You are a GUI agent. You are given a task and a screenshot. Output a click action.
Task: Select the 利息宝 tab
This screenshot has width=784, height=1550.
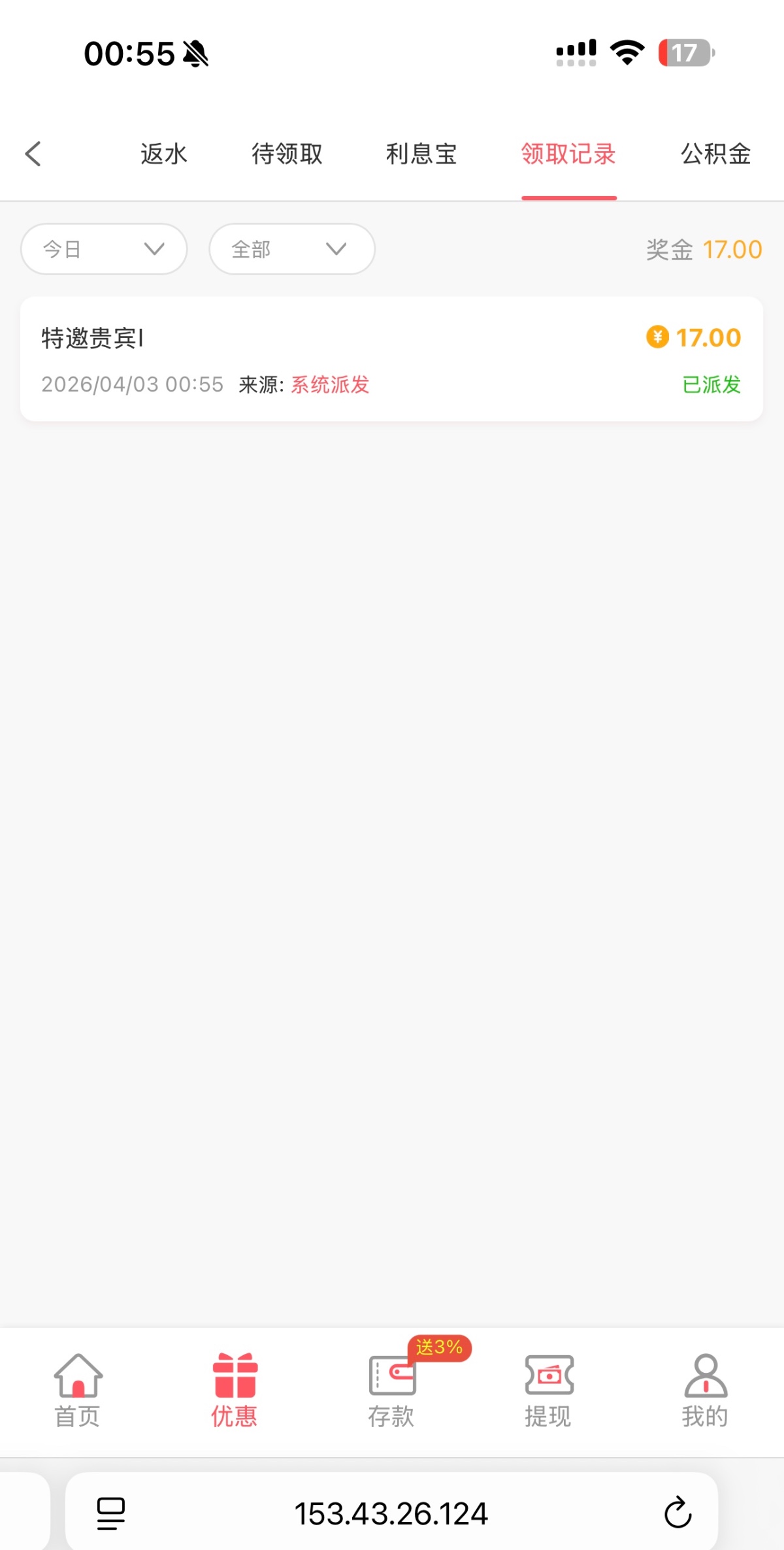click(421, 154)
